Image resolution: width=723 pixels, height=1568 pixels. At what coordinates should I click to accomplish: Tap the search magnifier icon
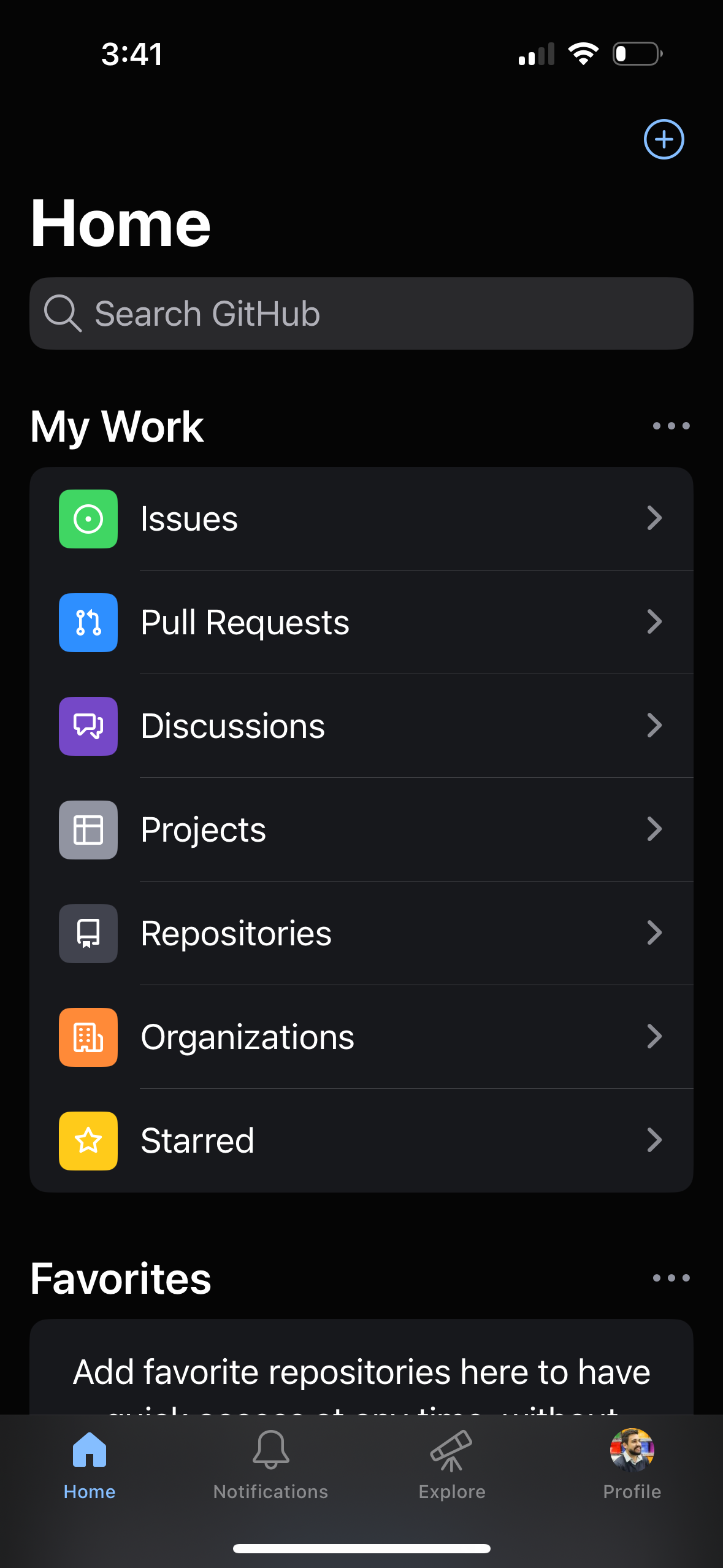tap(63, 313)
